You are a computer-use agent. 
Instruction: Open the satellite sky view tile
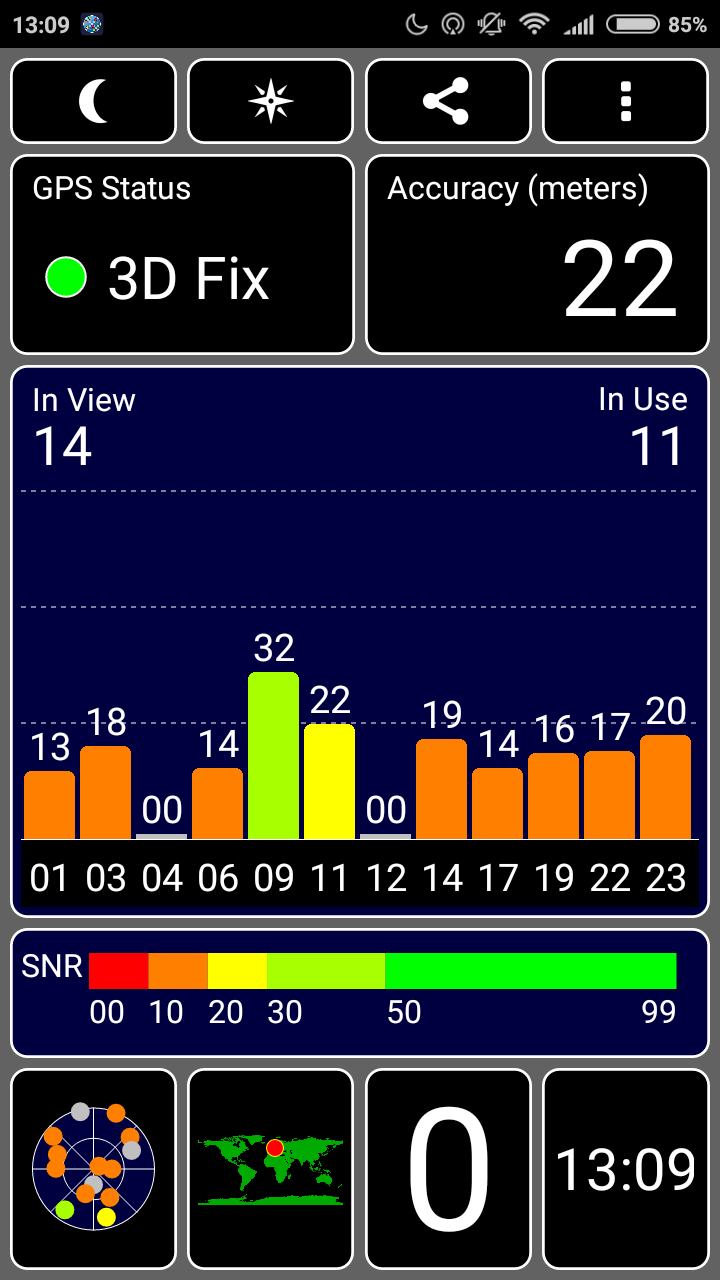tap(93, 1168)
